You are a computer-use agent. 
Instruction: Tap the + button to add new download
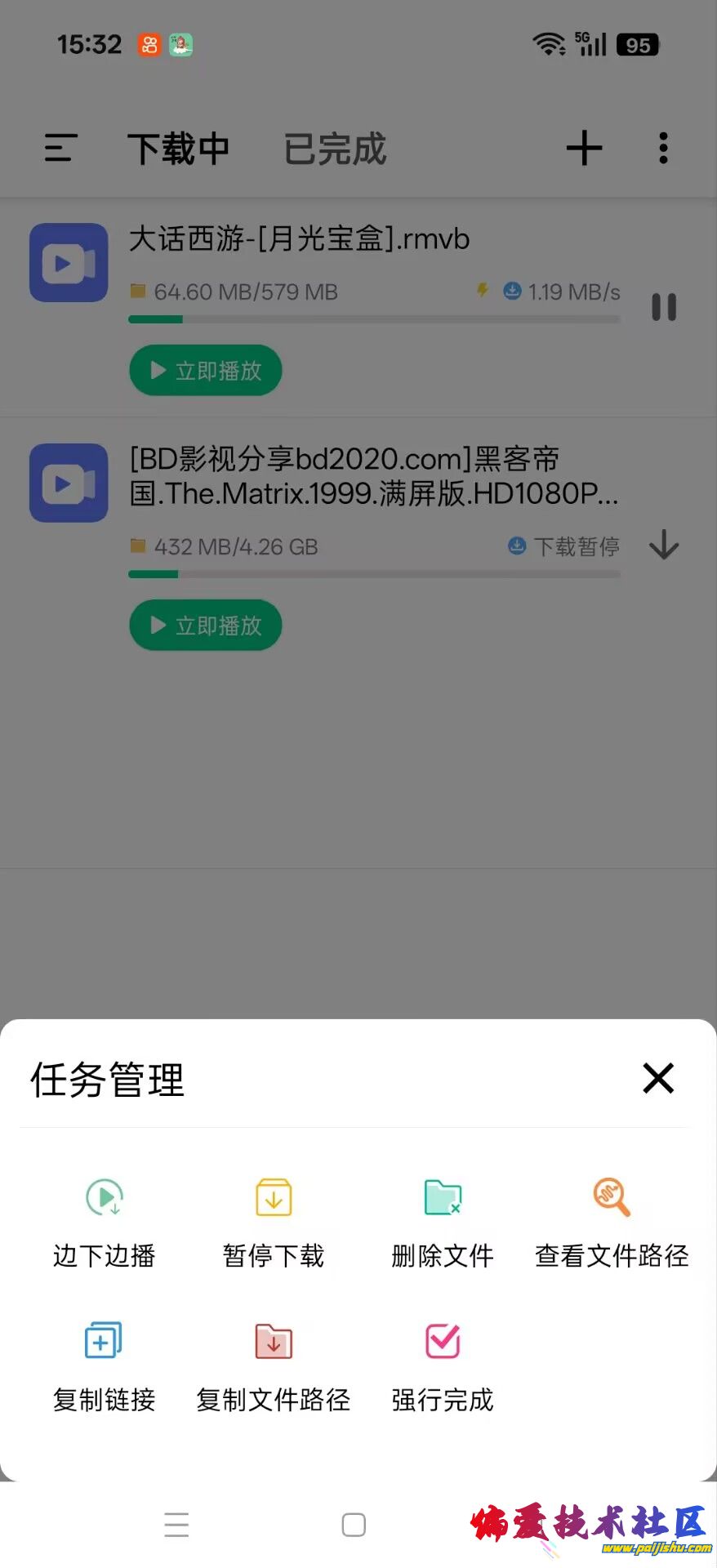pyautogui.click(x=584, y=148)
